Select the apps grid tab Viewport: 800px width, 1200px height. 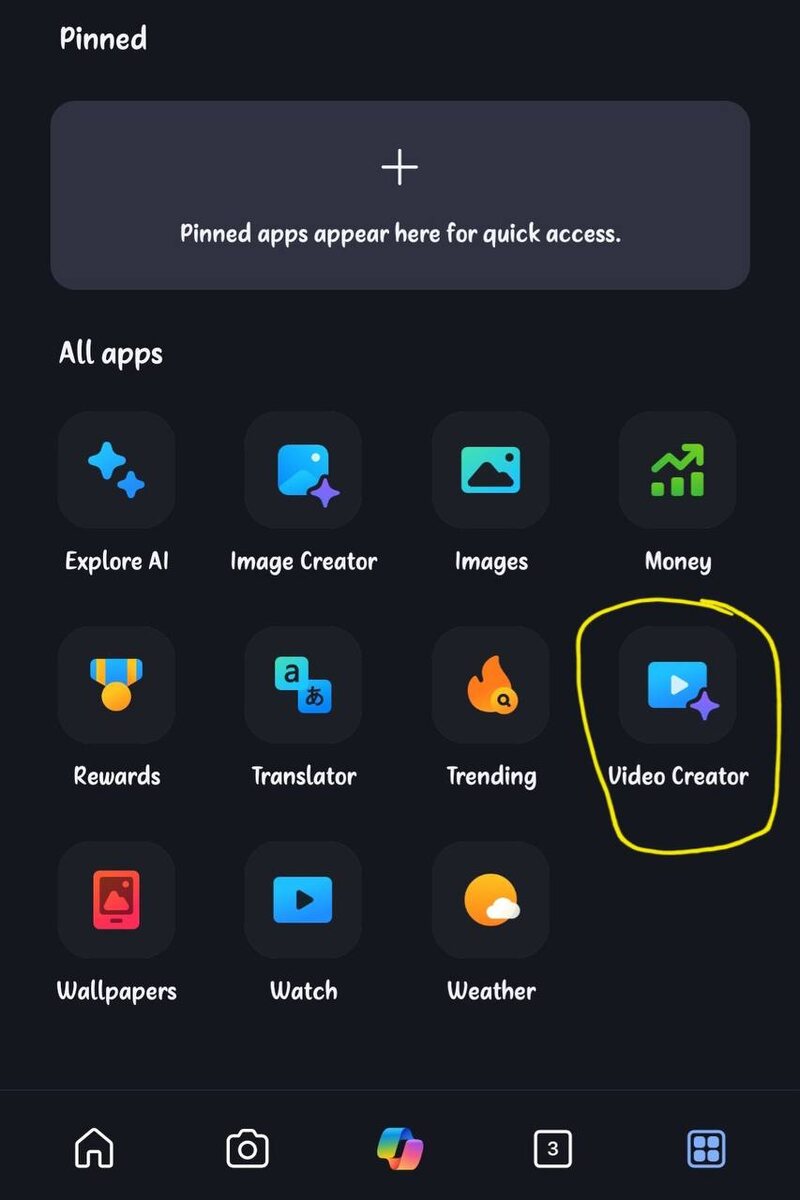[x=706, y=1148]
